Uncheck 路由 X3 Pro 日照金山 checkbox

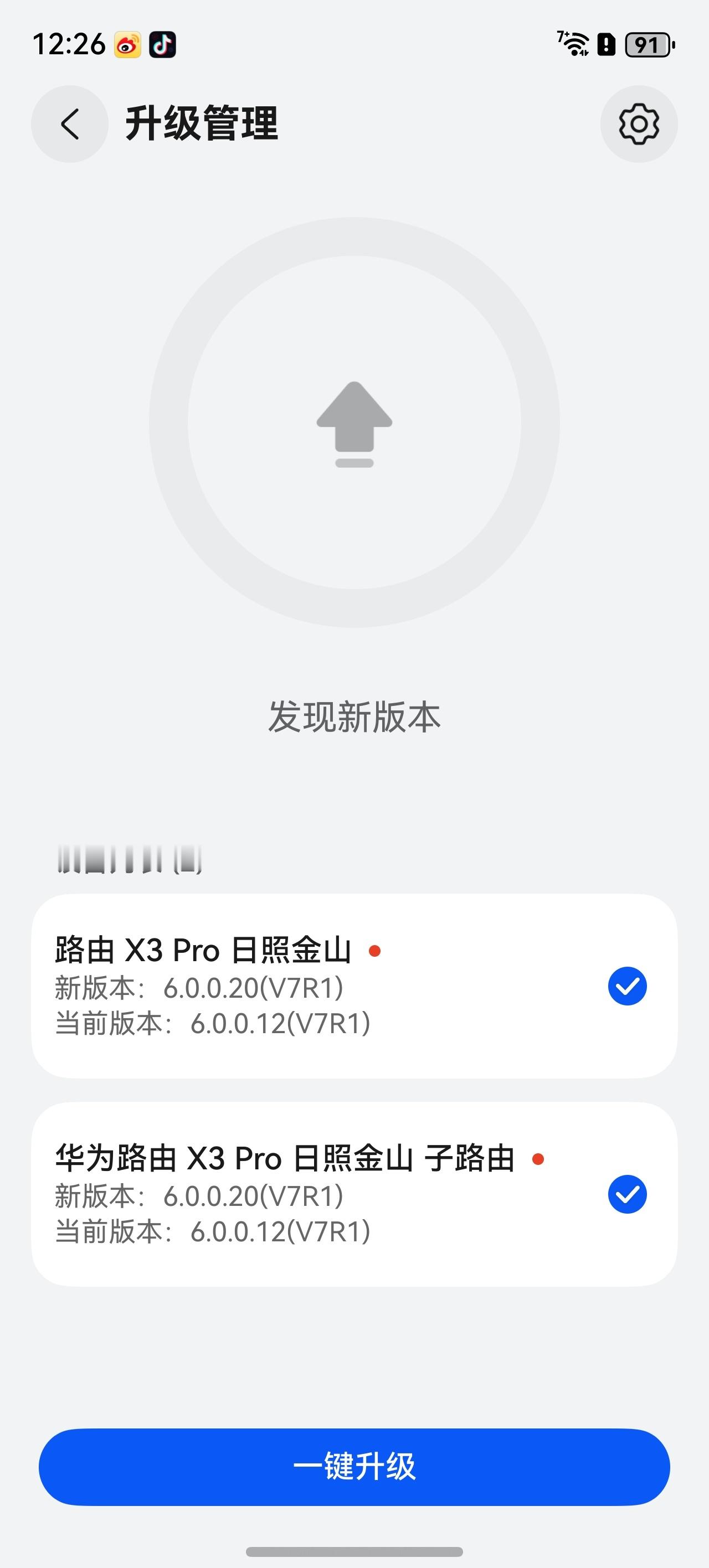click(627, 986)
